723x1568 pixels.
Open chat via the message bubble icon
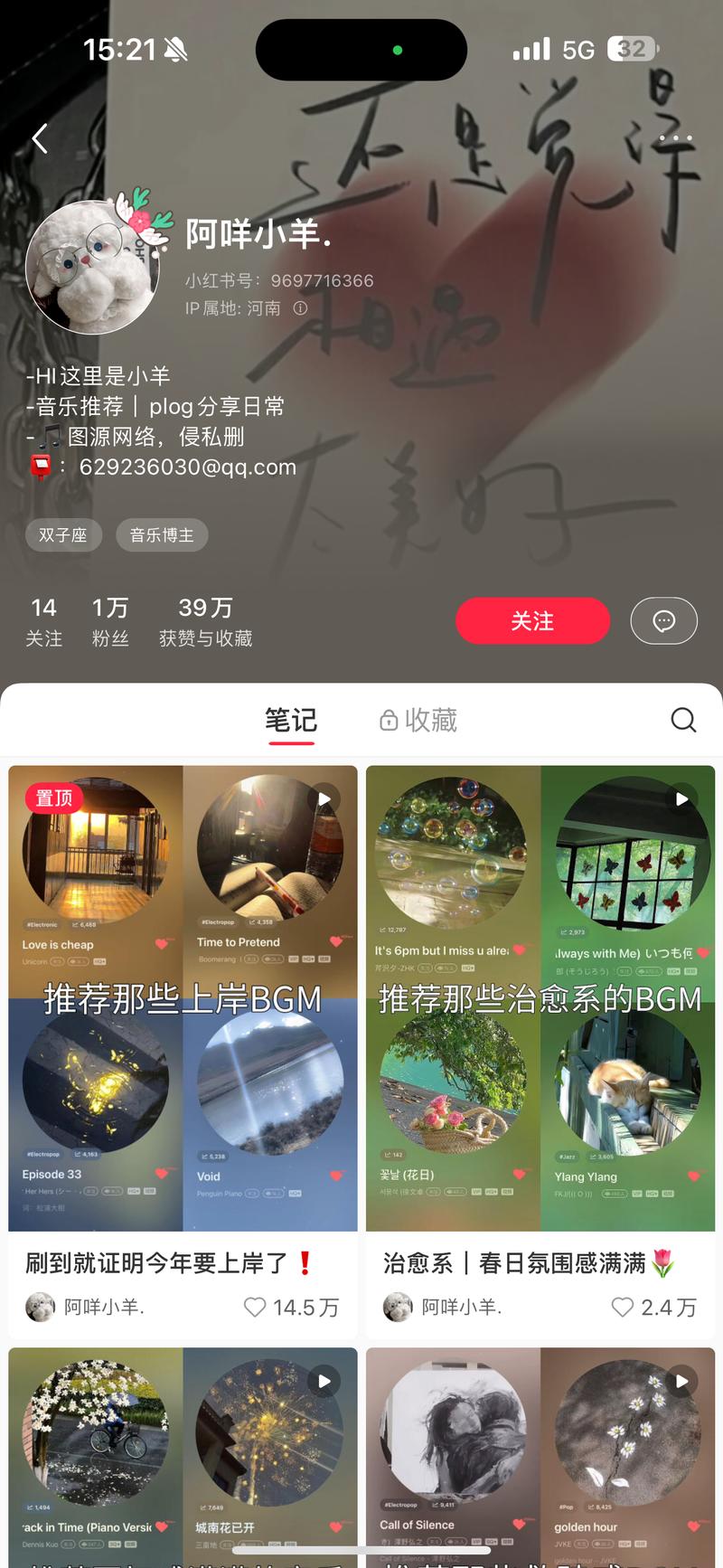664,621
